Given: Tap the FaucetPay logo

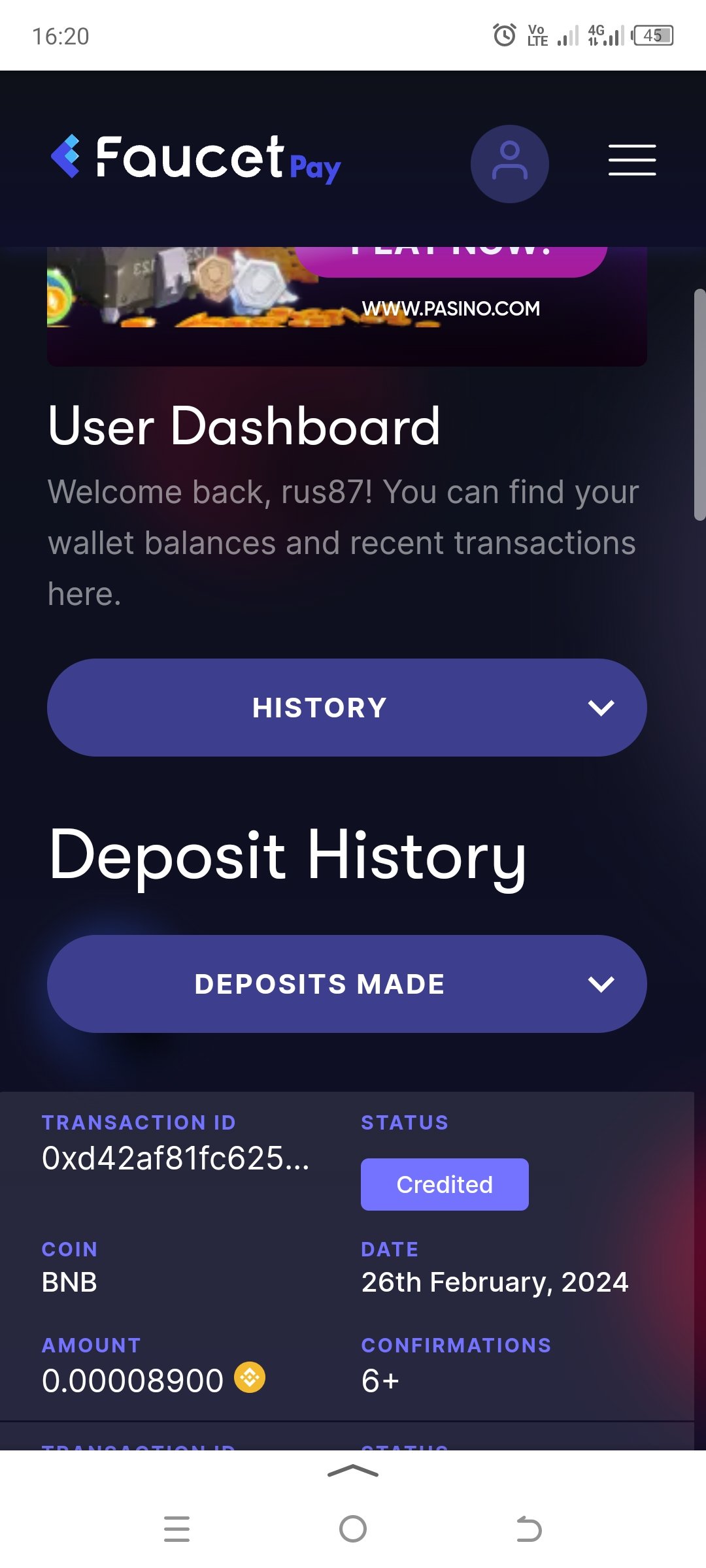Looking at the screenshot, I should pos(195,159).
